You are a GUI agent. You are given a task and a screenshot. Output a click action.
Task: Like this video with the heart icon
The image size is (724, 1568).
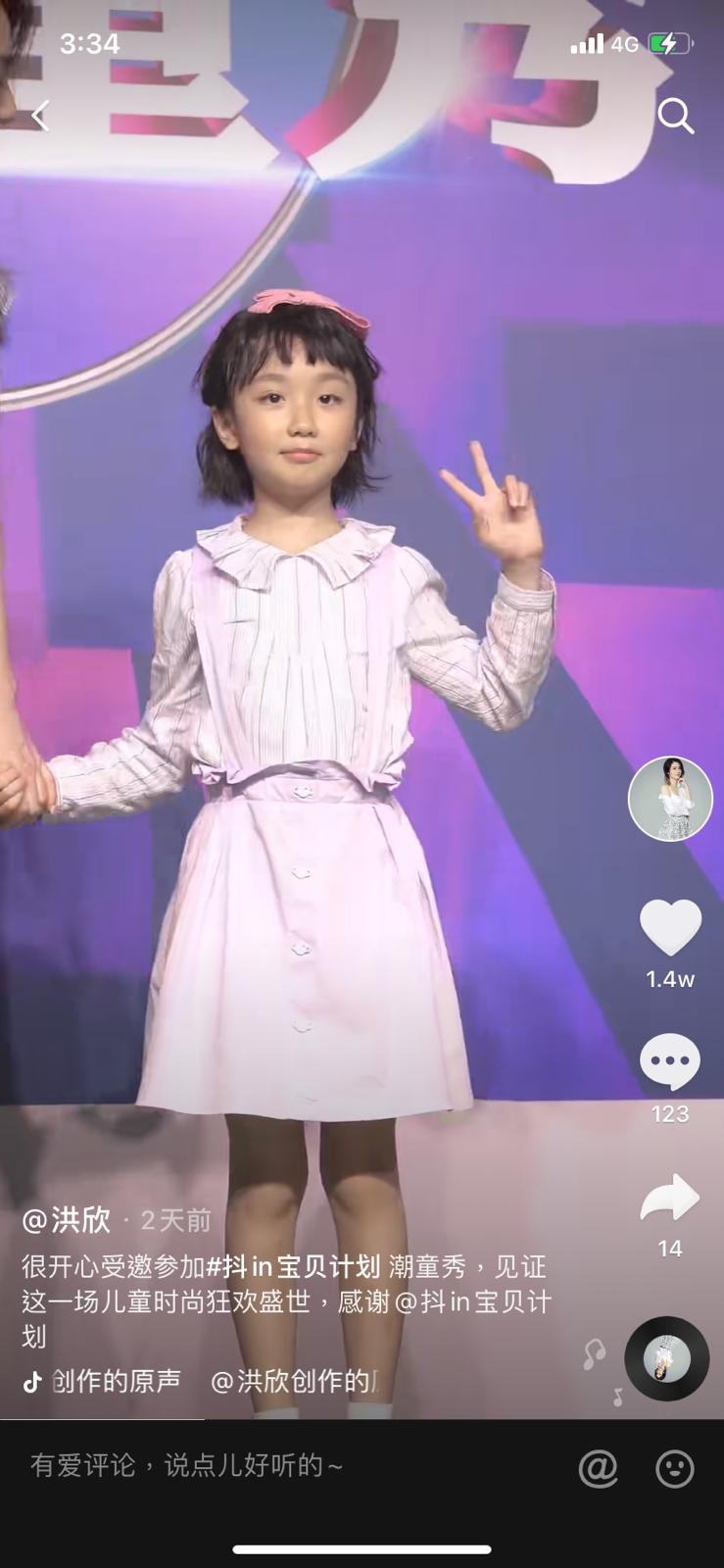click(670, 927)
